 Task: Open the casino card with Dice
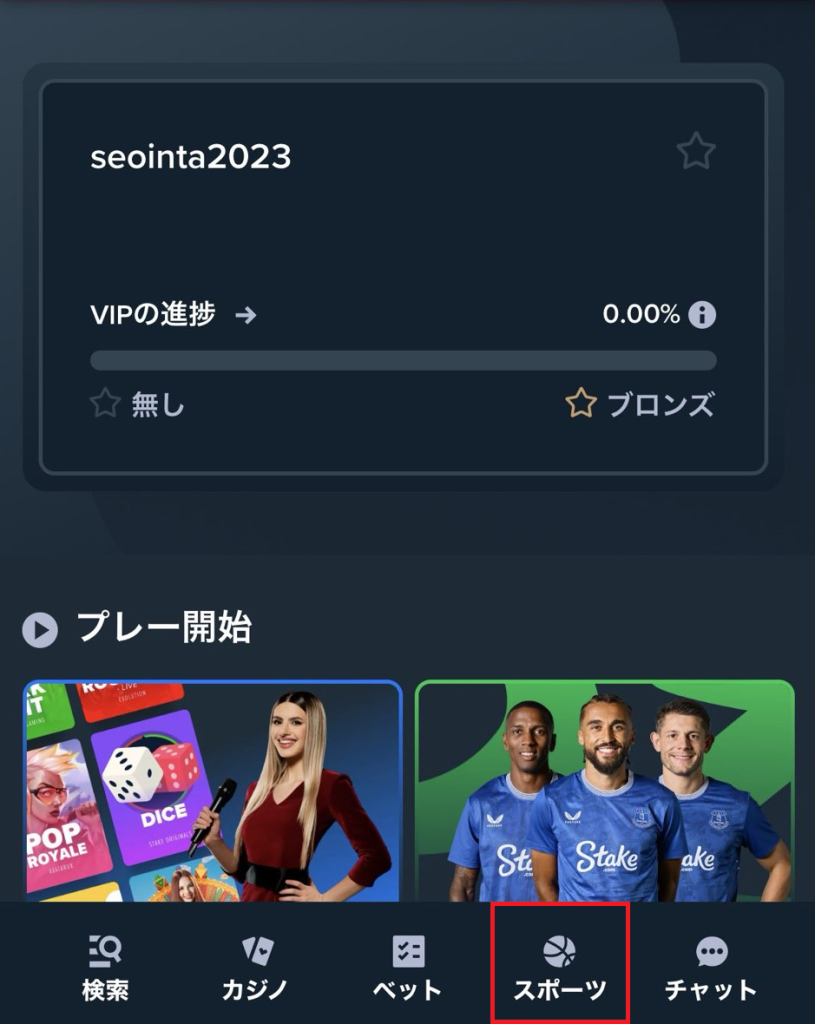point(213,792)
